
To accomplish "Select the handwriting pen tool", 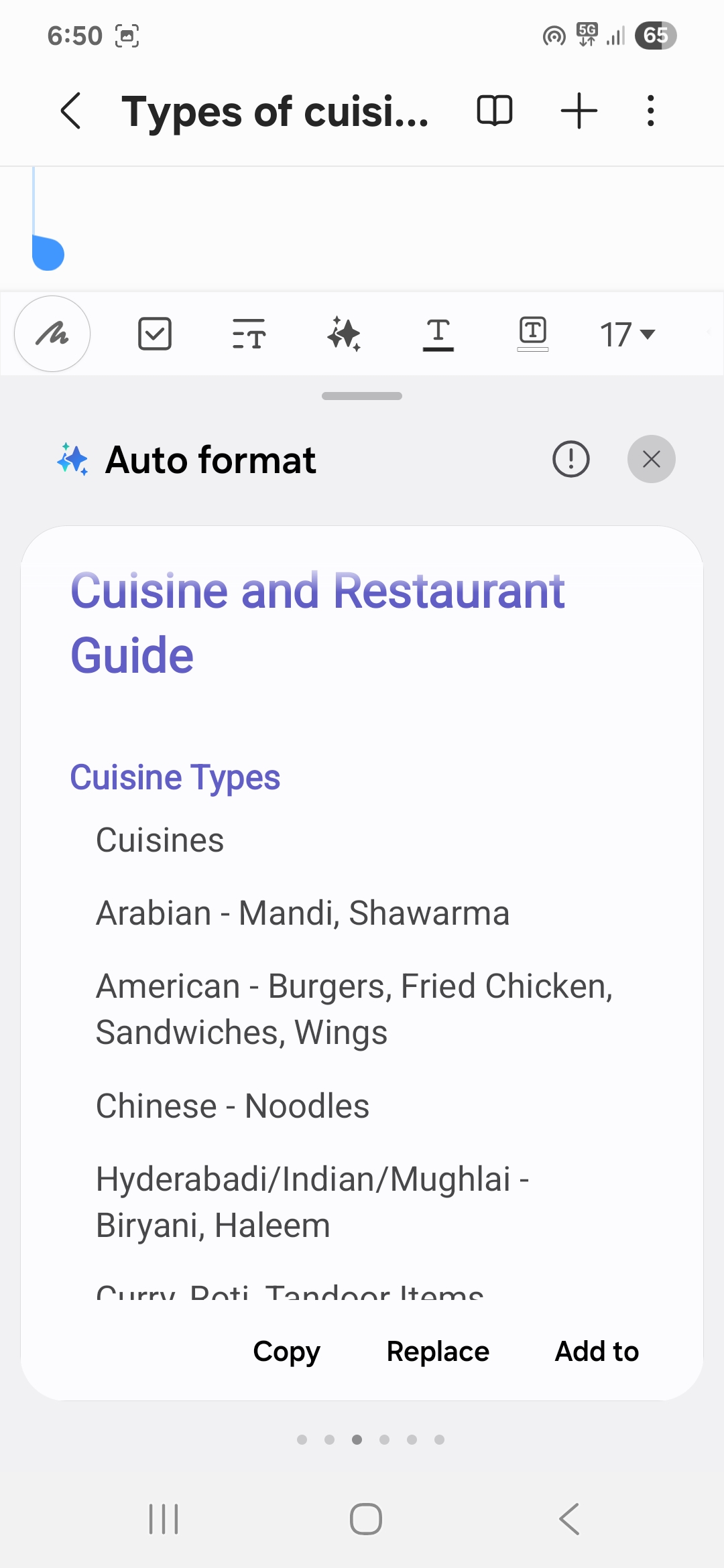I will [52, 334].
